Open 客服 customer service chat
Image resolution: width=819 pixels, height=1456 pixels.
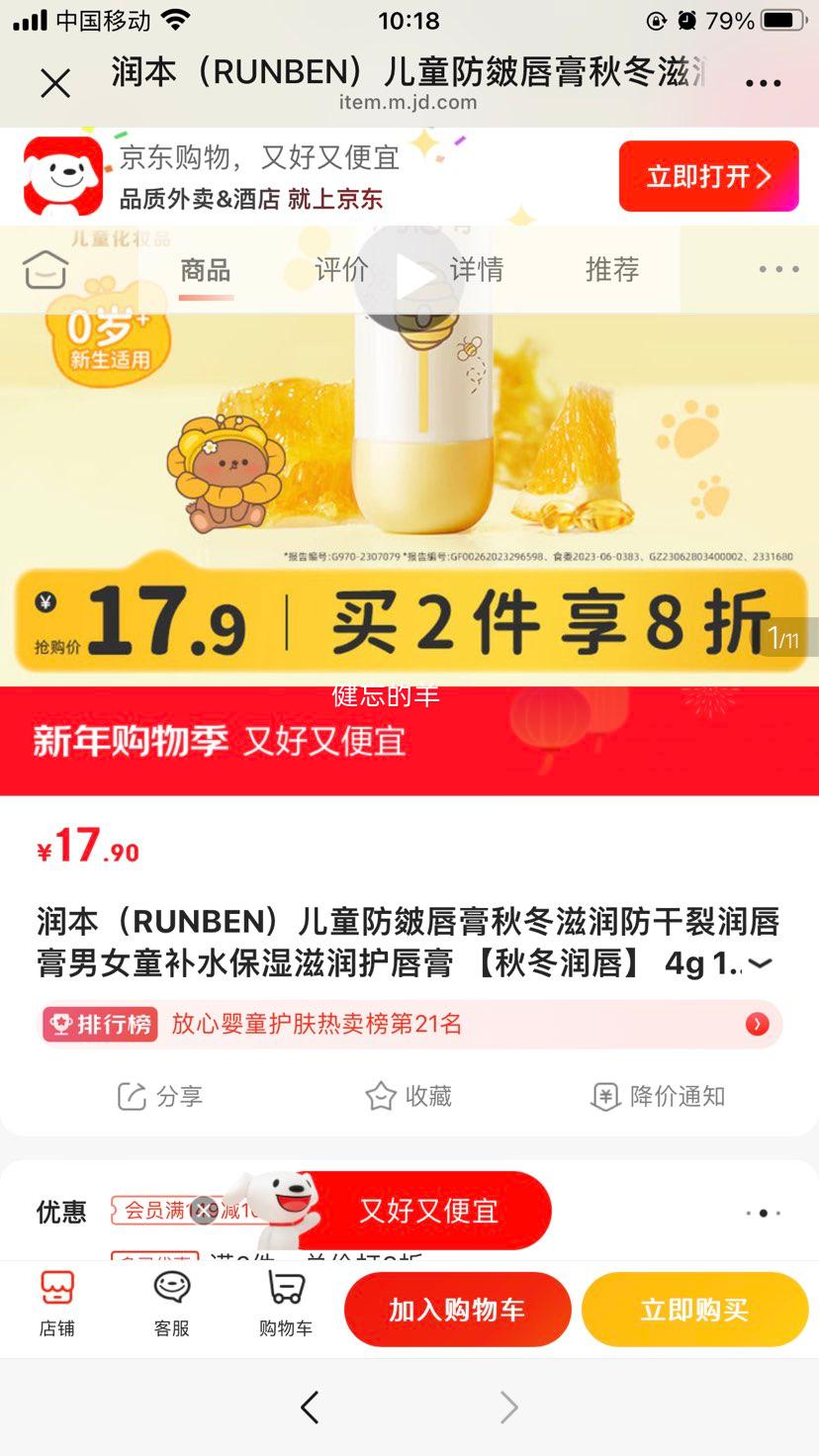click(170, 1306)
